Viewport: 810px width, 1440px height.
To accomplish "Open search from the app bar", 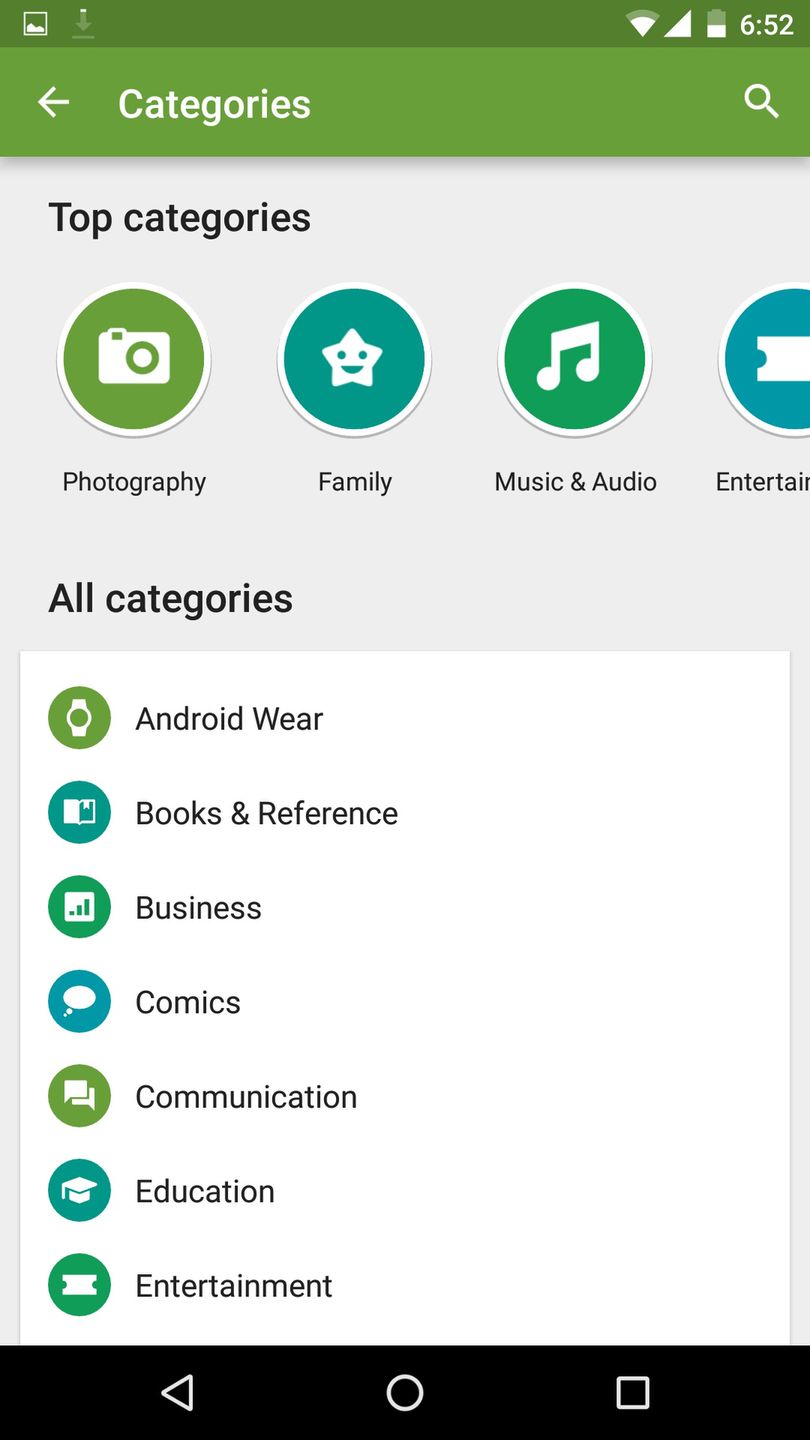I will click(761, 102).
